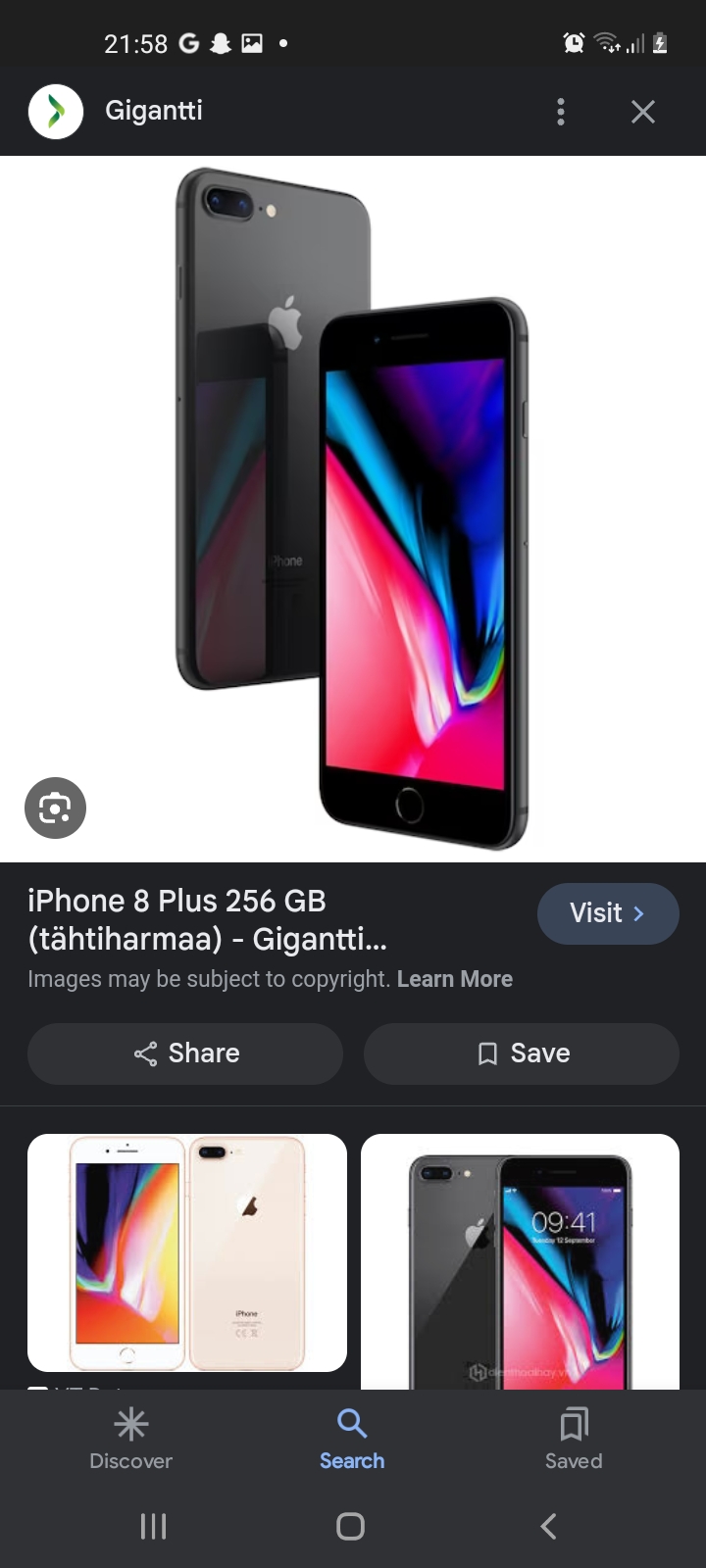Select the Search tab

pos(352,1439)
